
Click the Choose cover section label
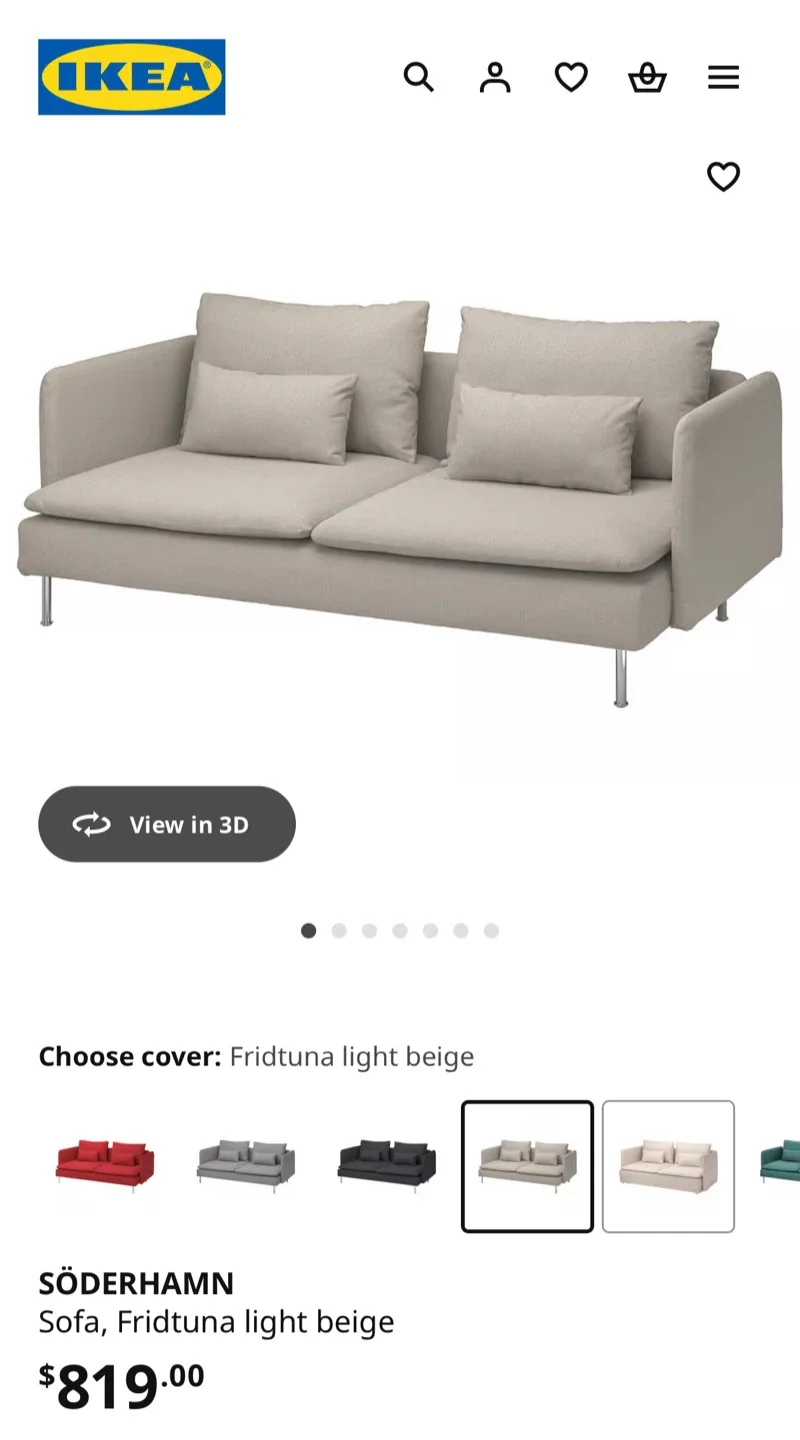point(128,1056)
